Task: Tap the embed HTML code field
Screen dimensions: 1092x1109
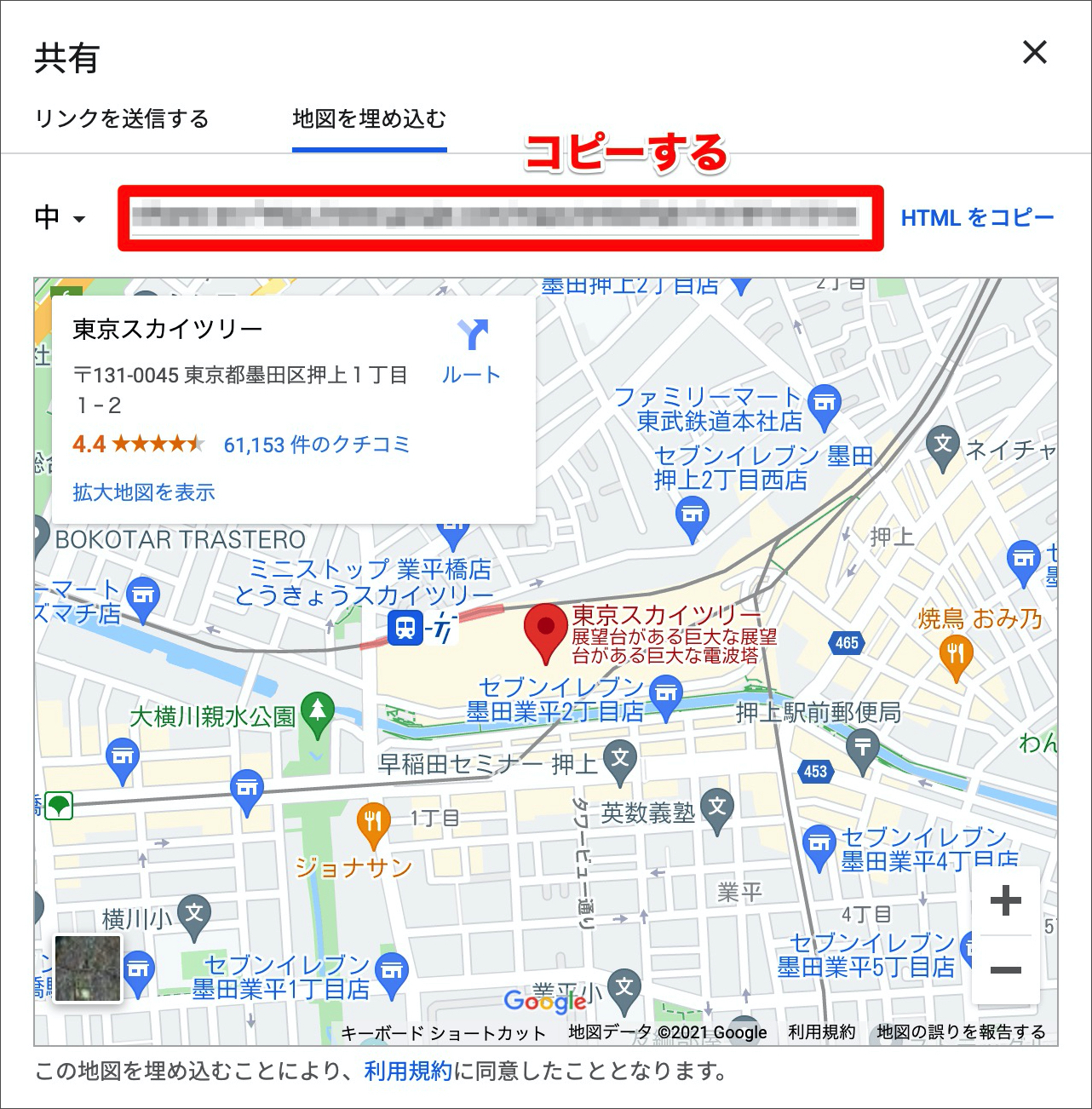Action: coord(494,217)
